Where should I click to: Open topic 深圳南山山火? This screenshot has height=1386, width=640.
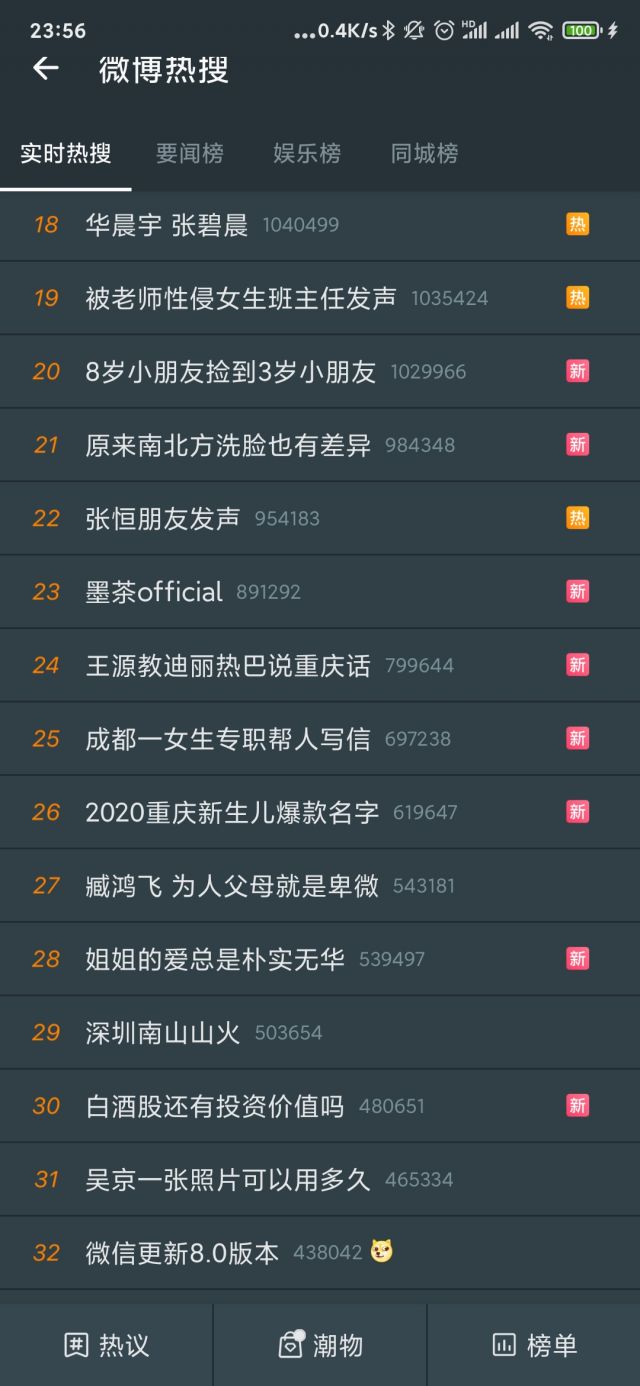pyautogui.click(x=163, y=1032)
